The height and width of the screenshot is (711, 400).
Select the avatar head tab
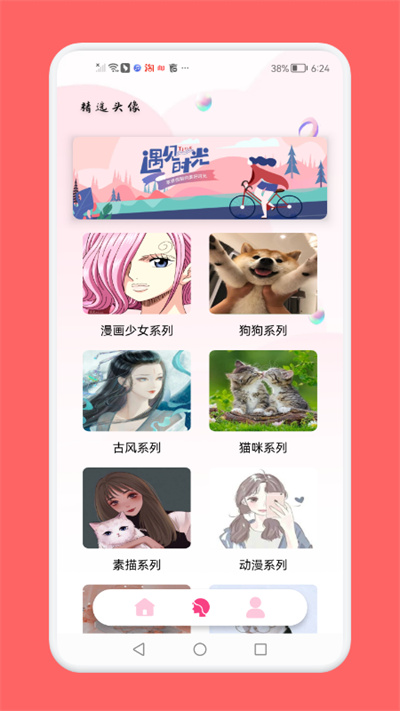(x=200, y=607)
